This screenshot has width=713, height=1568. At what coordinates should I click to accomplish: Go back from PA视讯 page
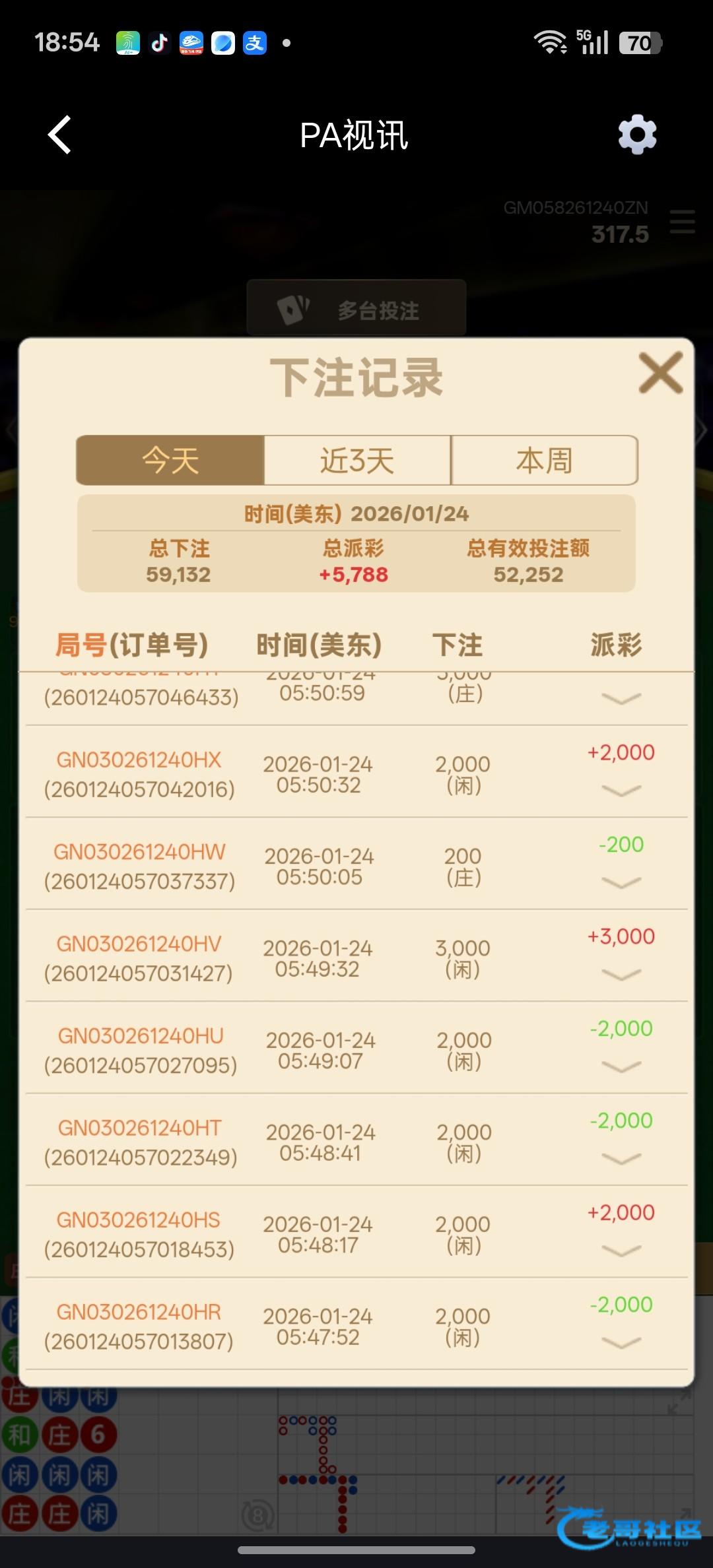[x=59, y=135]
